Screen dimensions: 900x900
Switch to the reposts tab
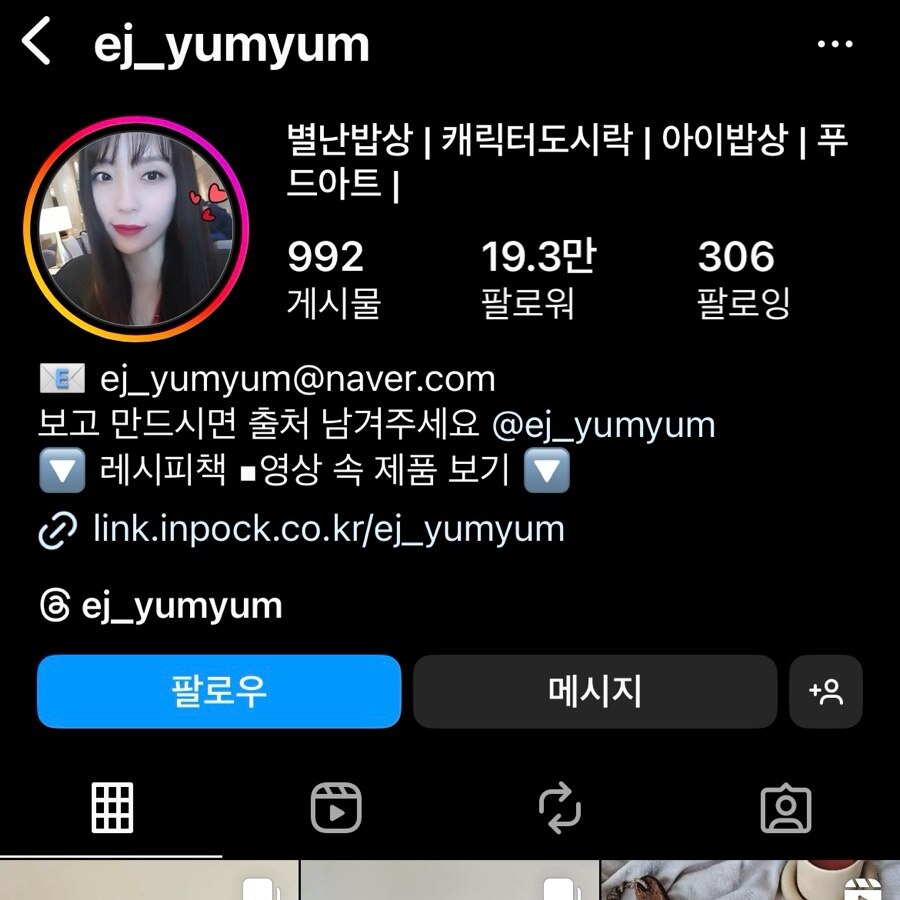(x=560, y=807)
